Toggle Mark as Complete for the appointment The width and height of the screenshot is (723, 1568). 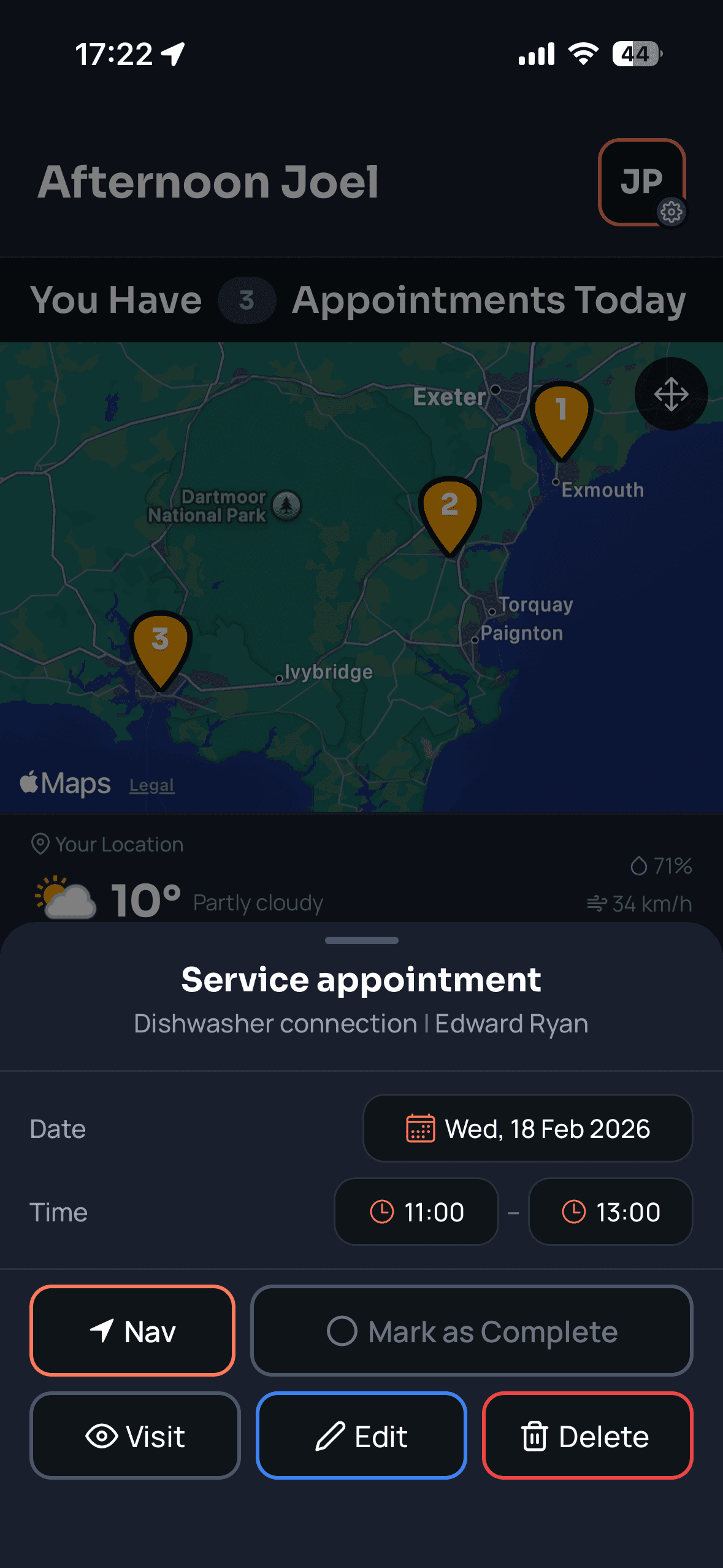click(472, 1331)
